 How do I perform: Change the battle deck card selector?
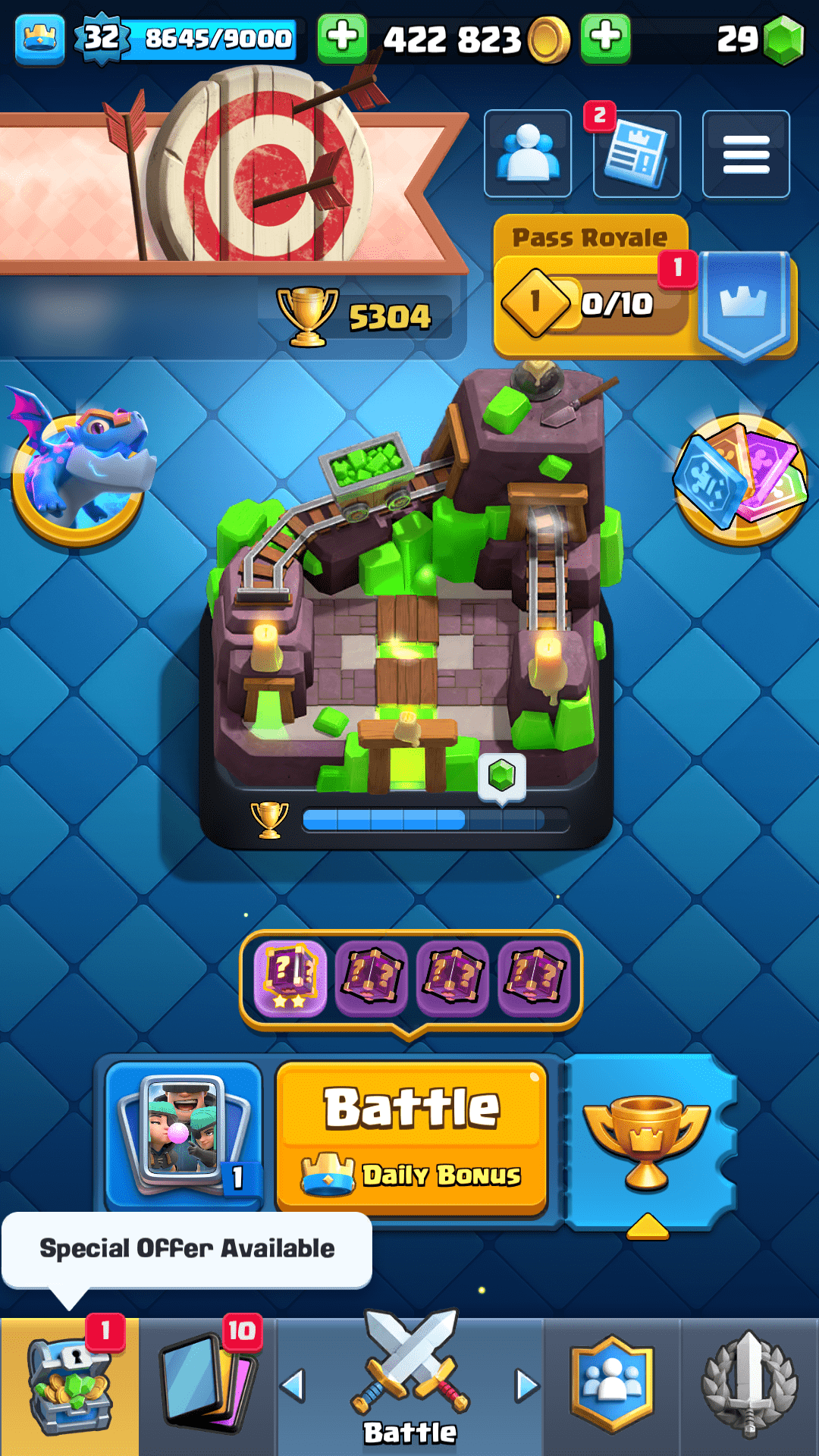coord(184,1134)
